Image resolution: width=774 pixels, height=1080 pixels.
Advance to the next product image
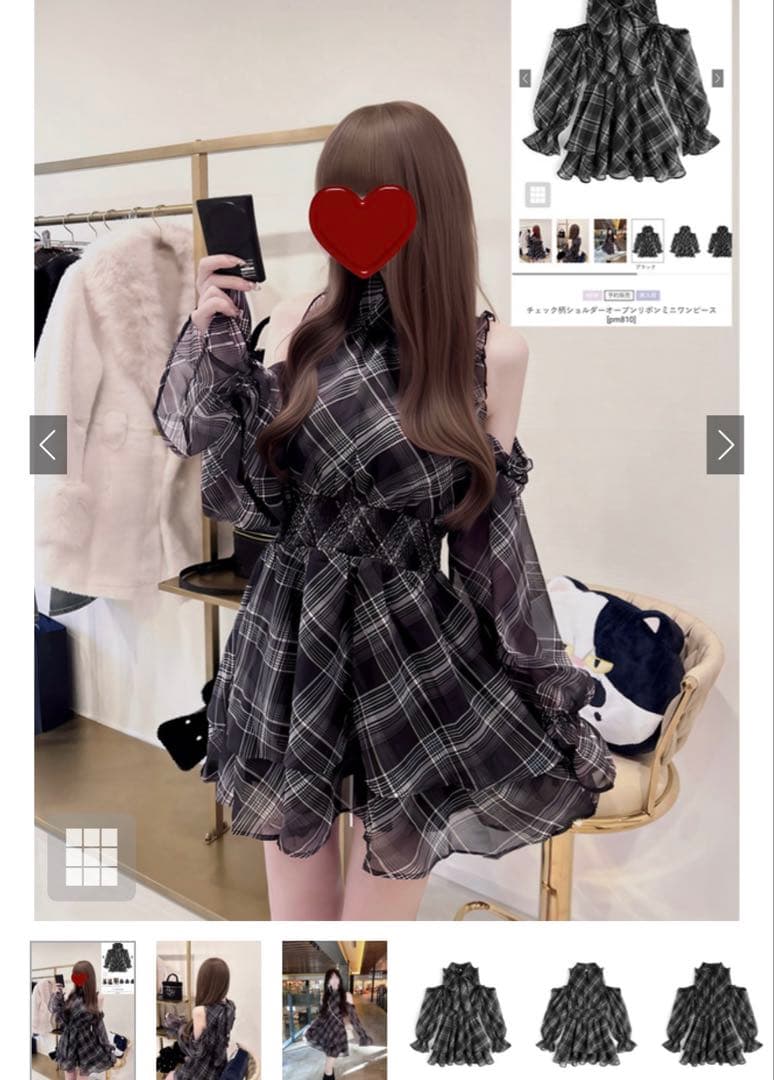(x=725, y=445)
